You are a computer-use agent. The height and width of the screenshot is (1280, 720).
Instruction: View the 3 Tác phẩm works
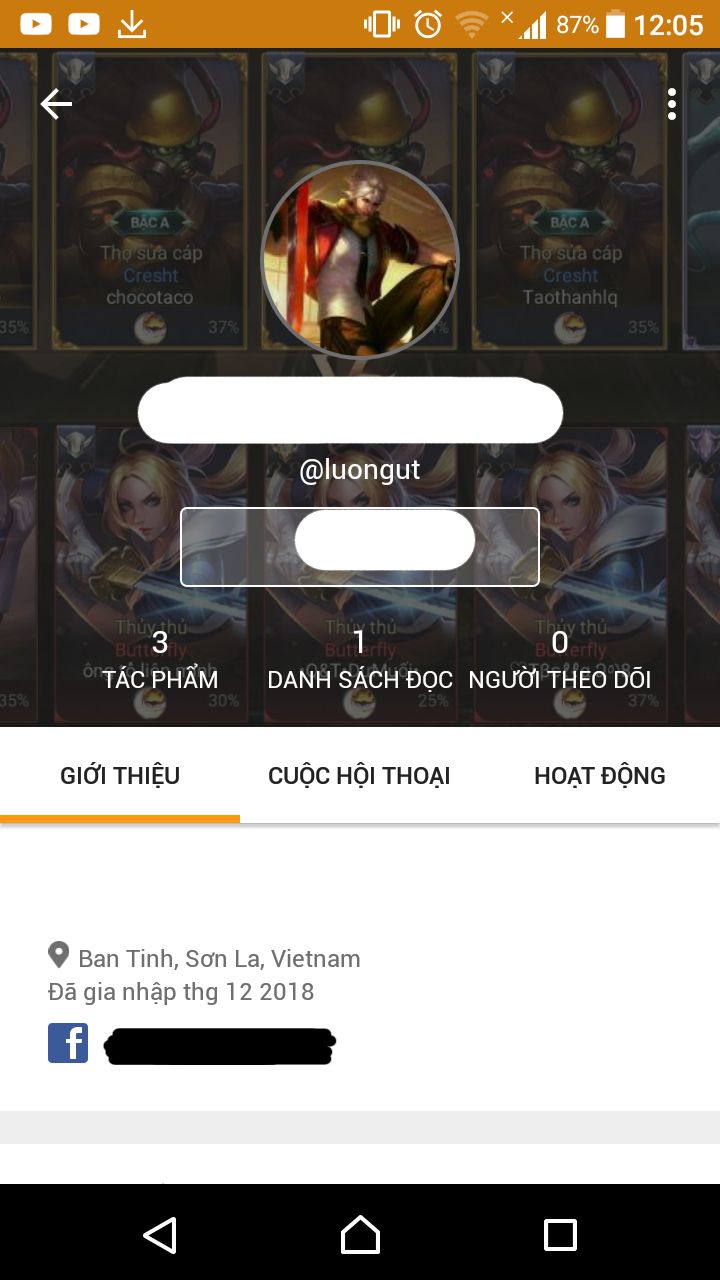160,660
